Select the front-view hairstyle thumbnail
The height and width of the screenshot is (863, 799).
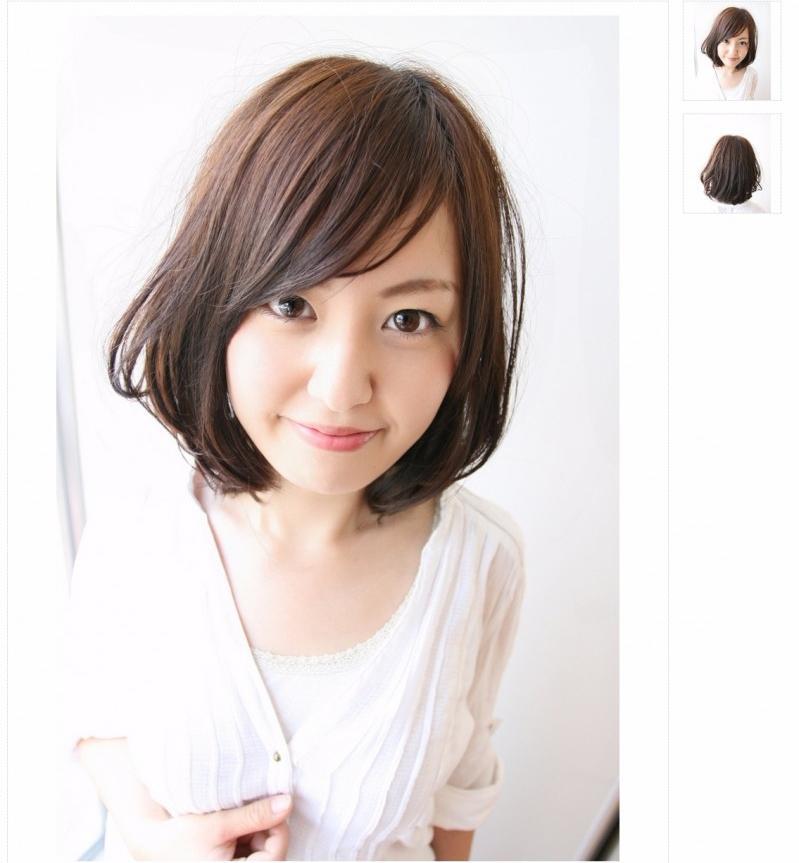[732, 51]
